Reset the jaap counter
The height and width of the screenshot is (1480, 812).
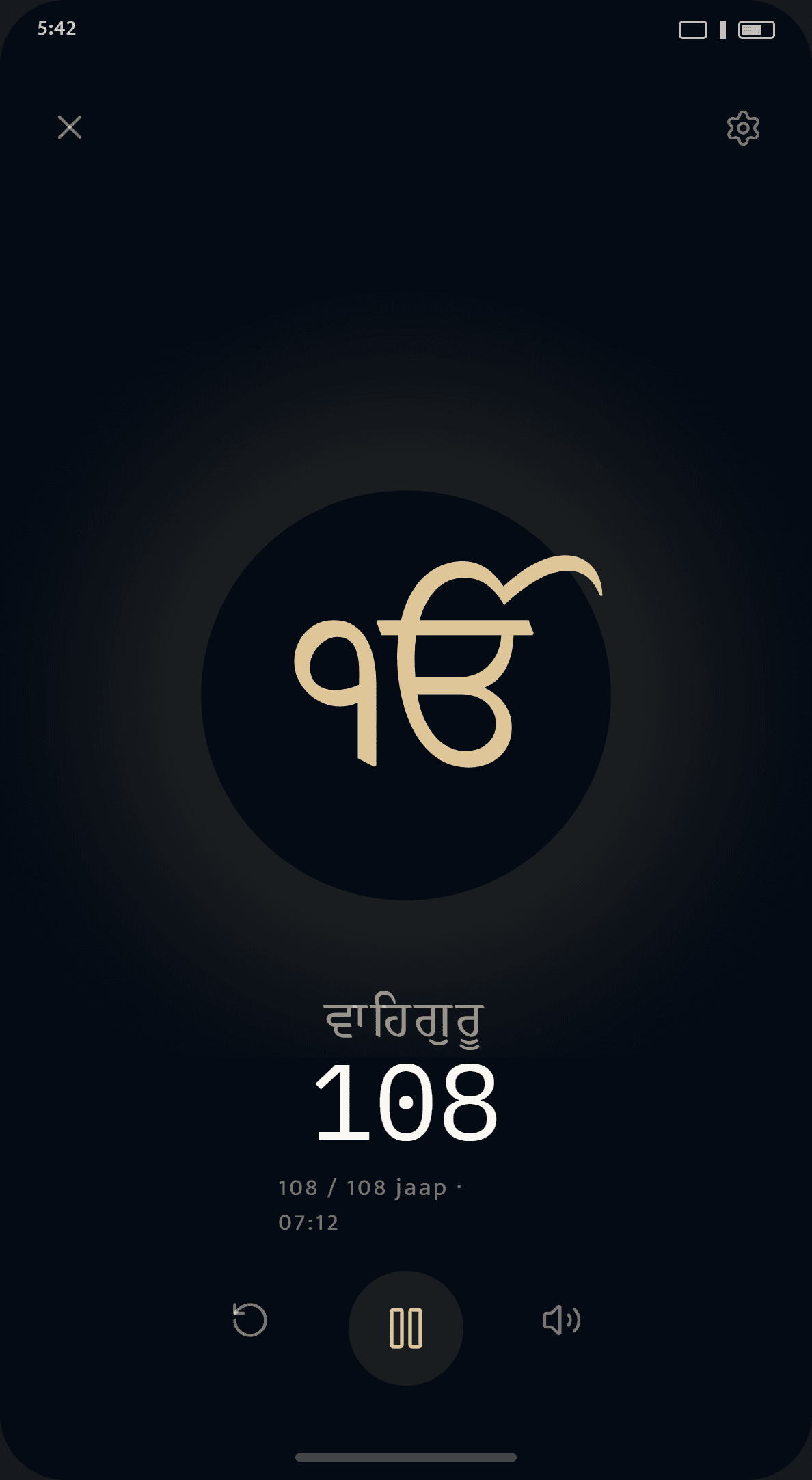click(249, 1319)
